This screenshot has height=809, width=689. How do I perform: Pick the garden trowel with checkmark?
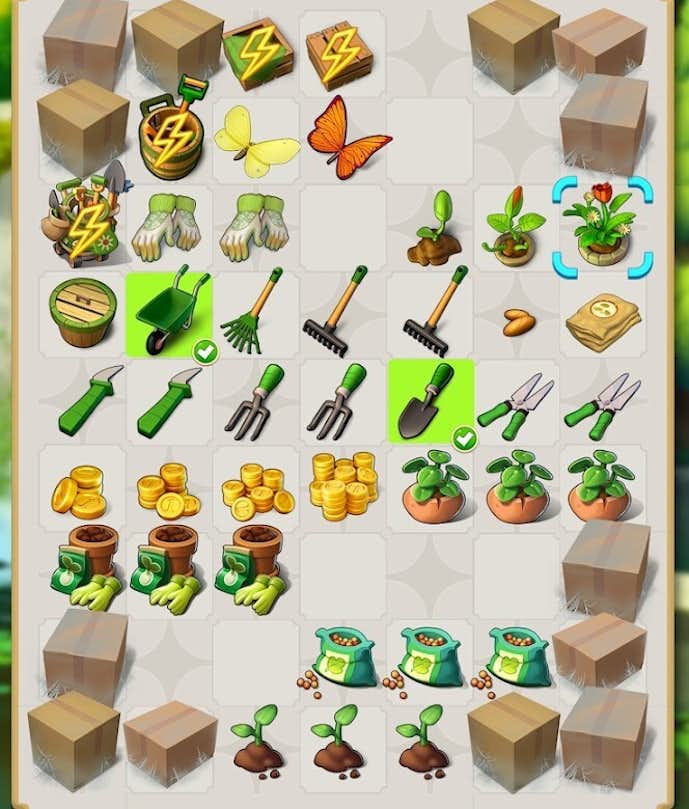(430, 400)
